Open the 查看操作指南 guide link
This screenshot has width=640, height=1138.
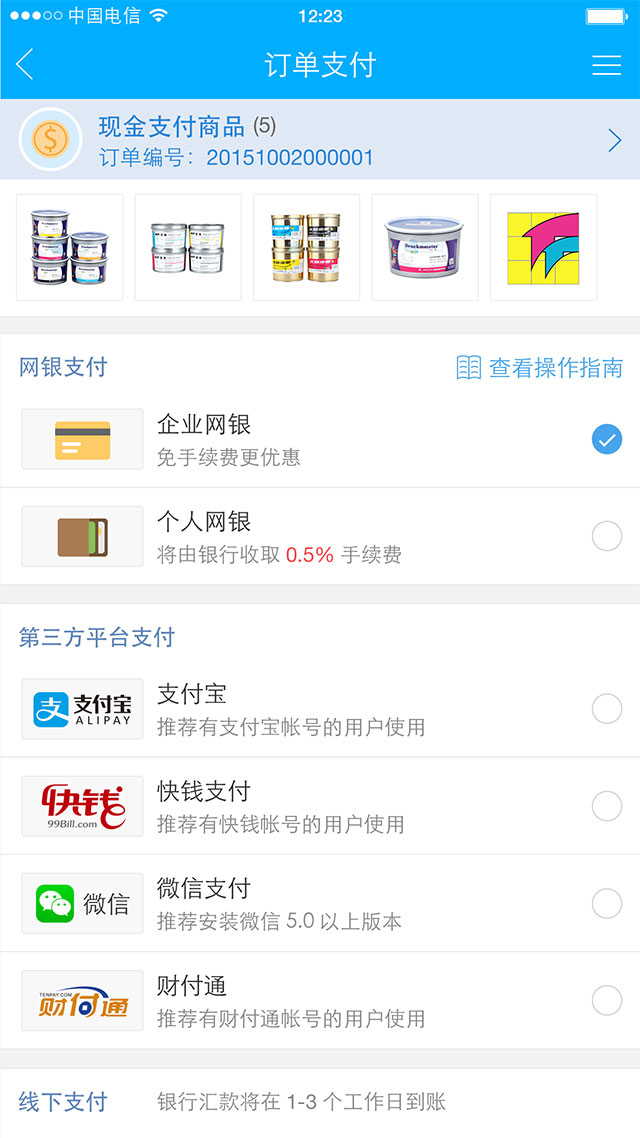539,368
